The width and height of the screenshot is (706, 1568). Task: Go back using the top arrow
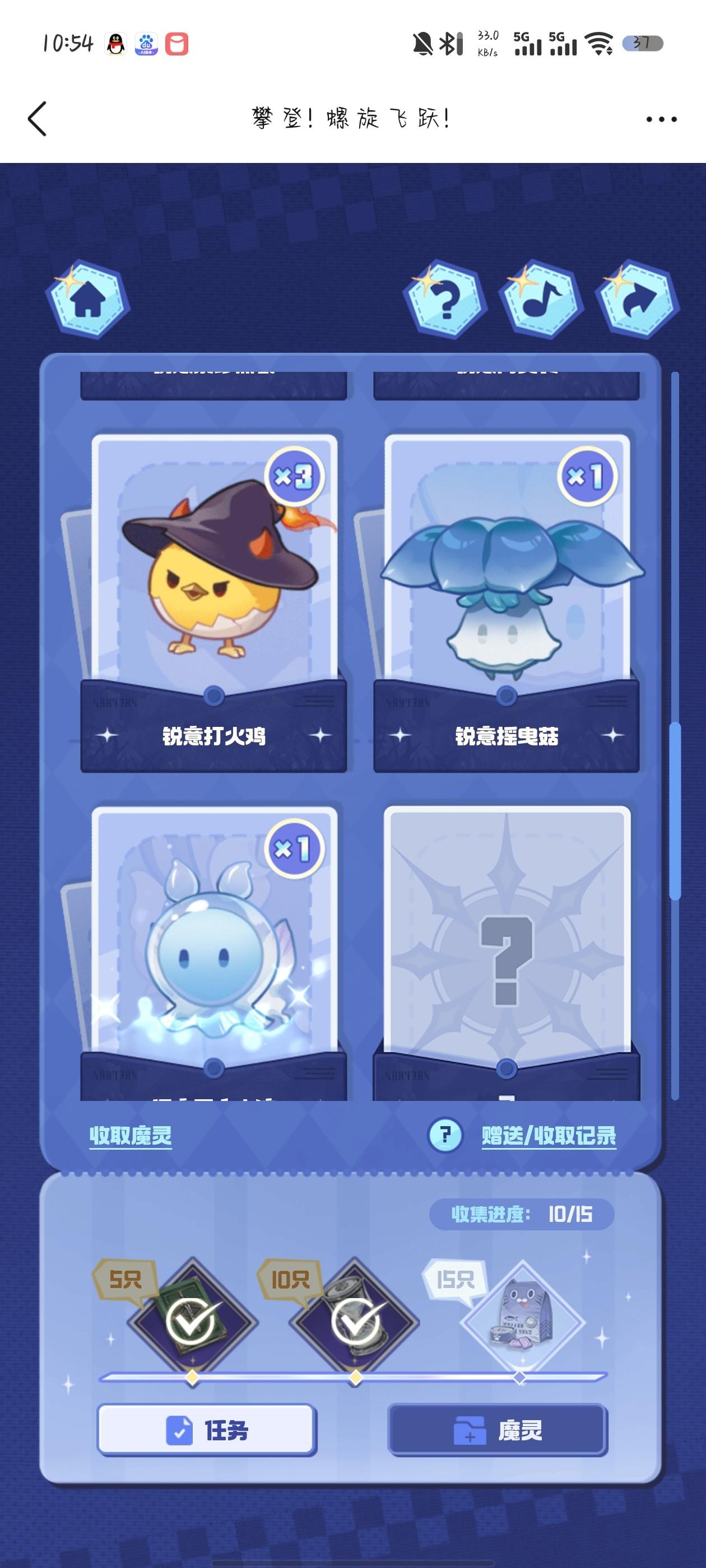click(x=38, y=119)
